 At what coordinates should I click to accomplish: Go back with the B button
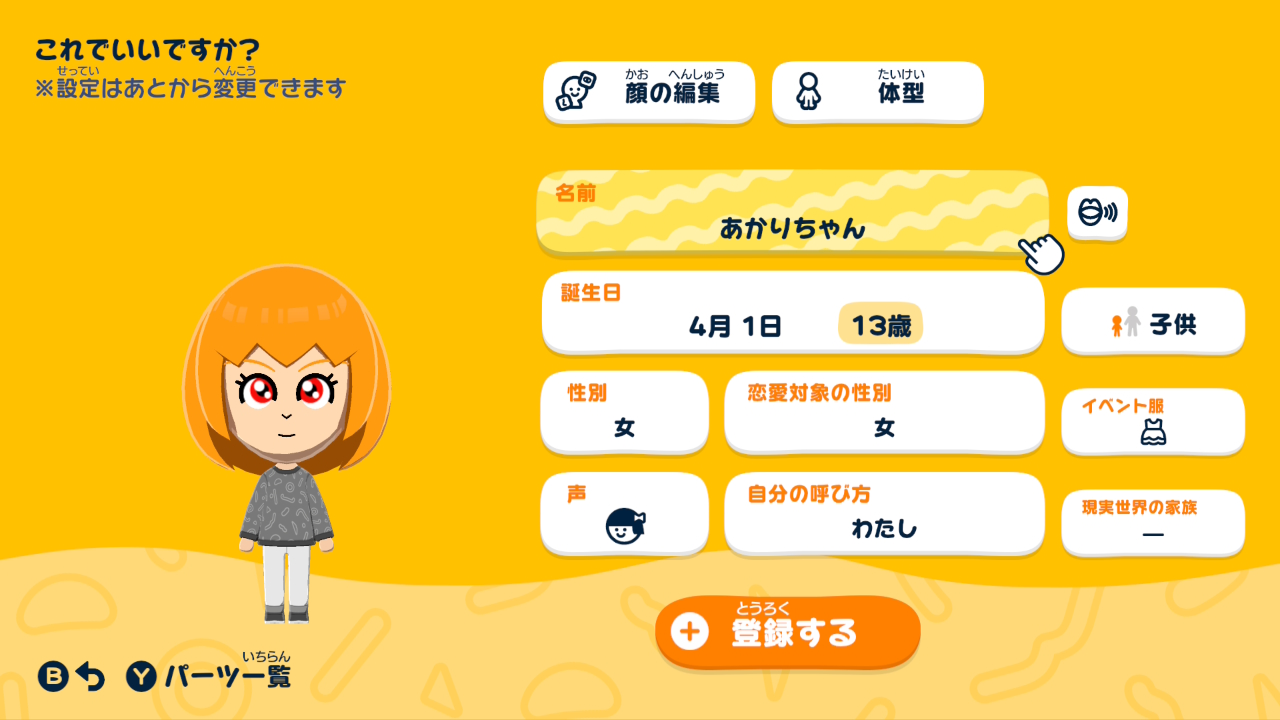(71, 677)
